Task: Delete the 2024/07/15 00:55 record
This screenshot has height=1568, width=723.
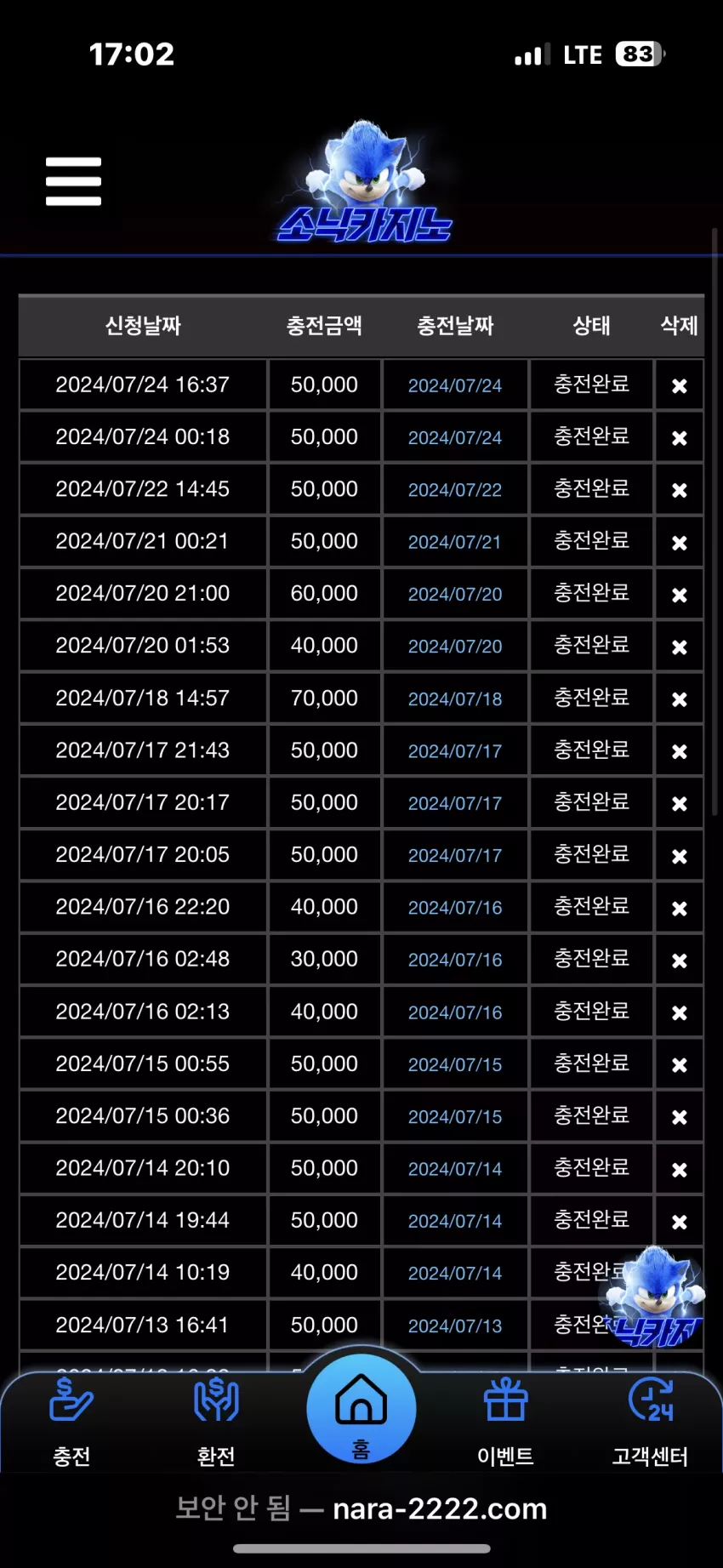Action: click(x=680, y=1064)
